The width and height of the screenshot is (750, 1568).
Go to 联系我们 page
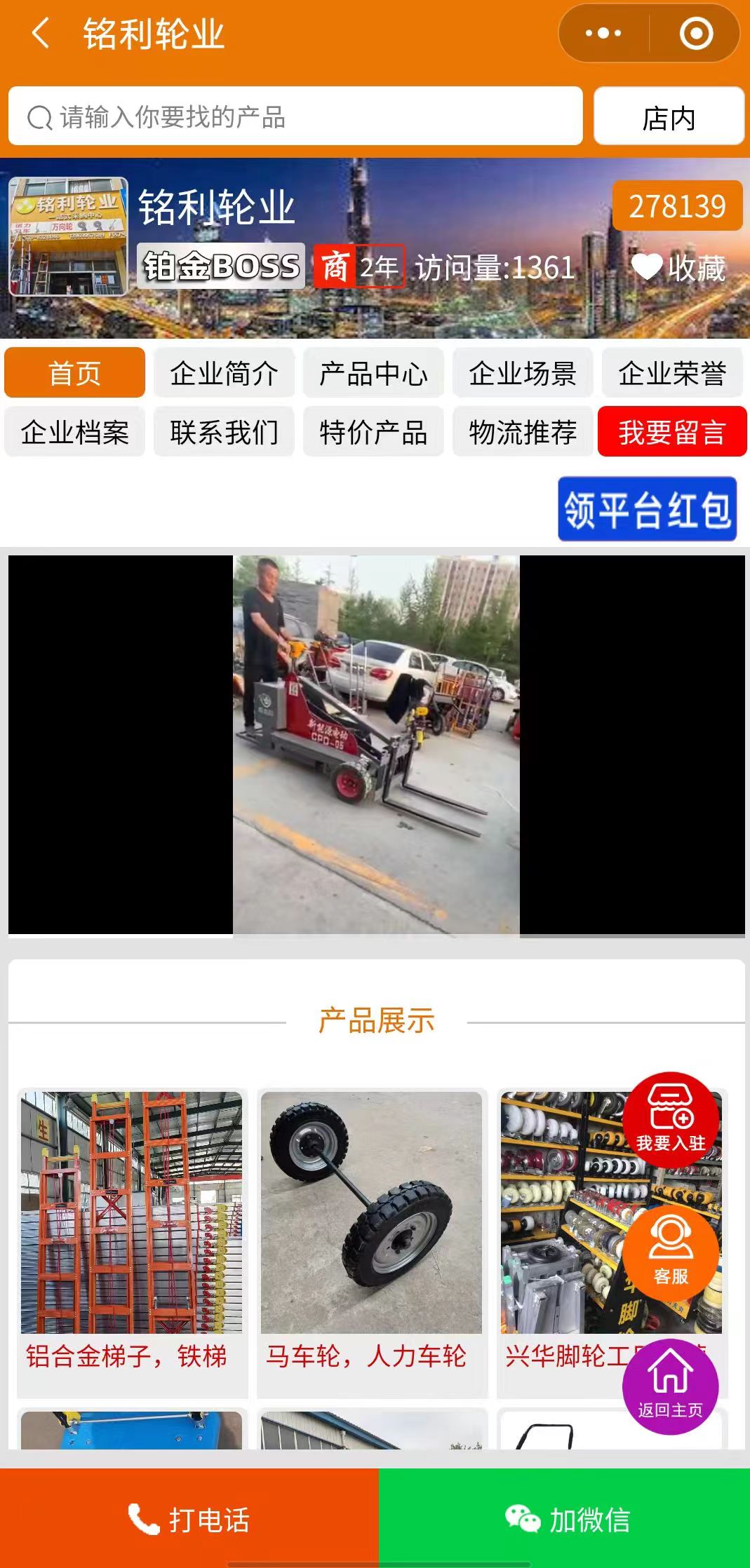(x=224, y=432)
